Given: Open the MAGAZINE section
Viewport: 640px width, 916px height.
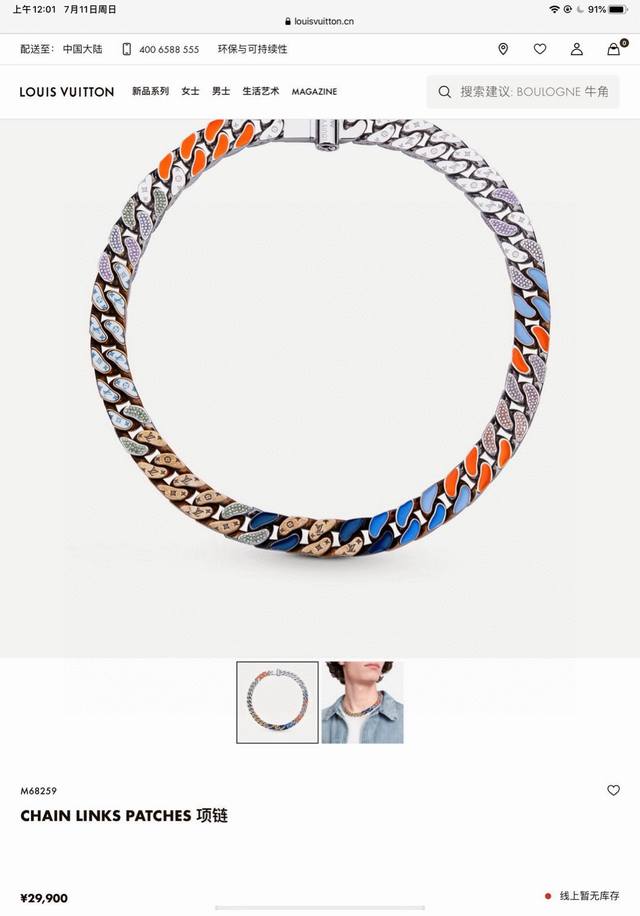Looking at the screenshot, I should coord(314,91).
